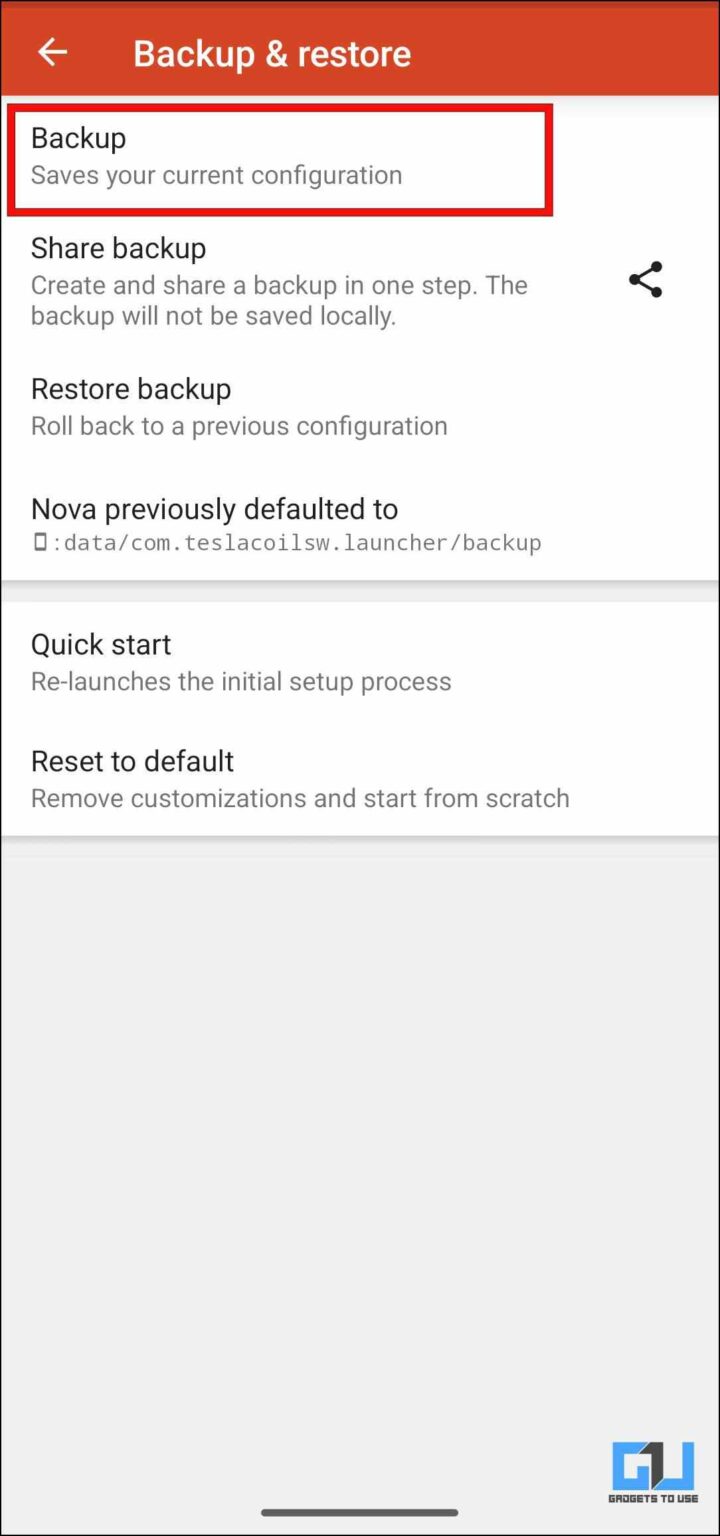
Task: Go back using the header arrow
Action: (52, 52)
